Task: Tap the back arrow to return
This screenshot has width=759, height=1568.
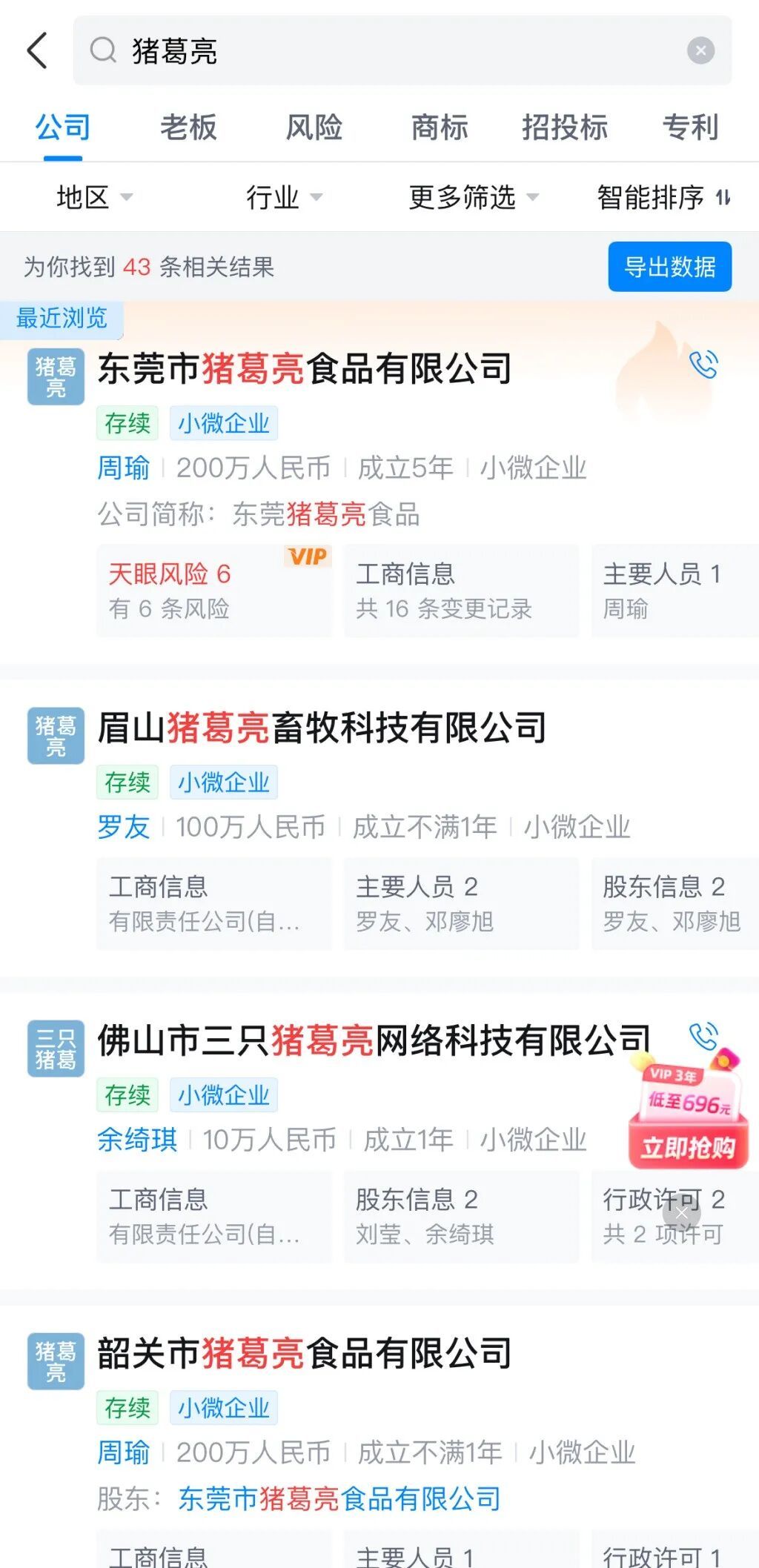Action: click(x=39, y=50)
